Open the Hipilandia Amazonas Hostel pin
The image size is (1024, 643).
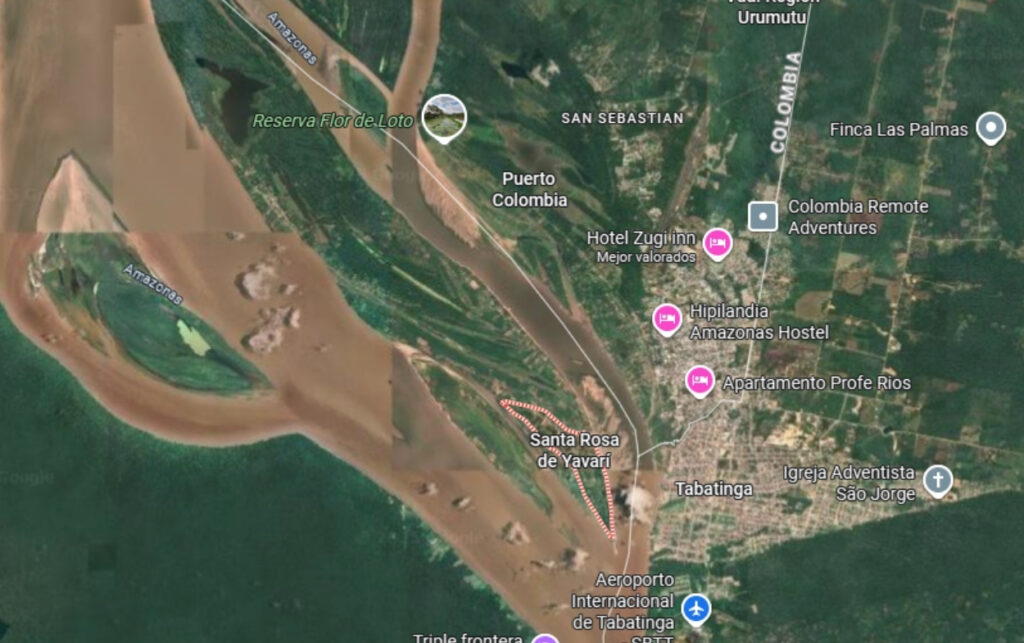(x=668, y=319)
